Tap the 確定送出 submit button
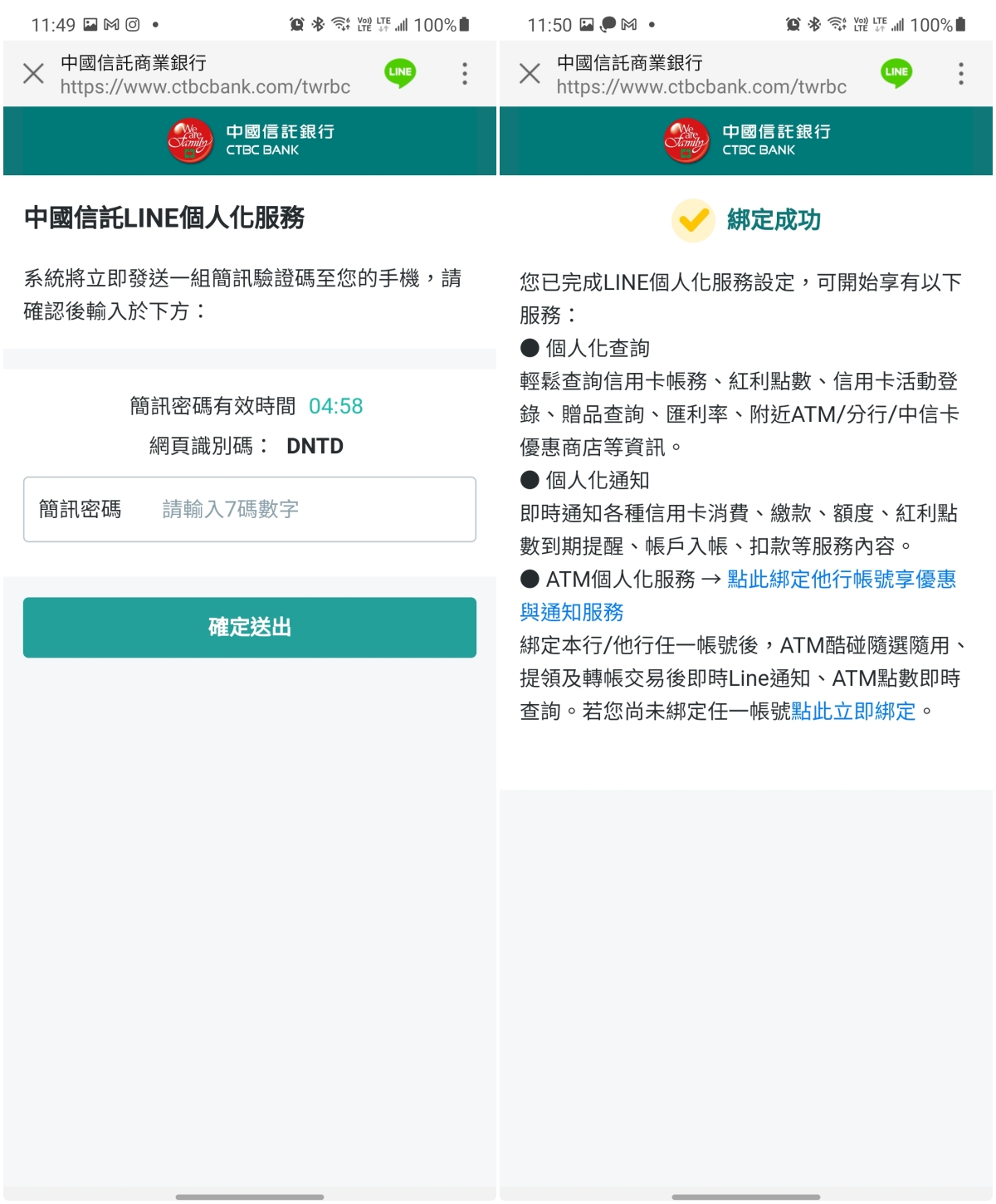This screenshot has width=996, height=1204. point(249,628)
